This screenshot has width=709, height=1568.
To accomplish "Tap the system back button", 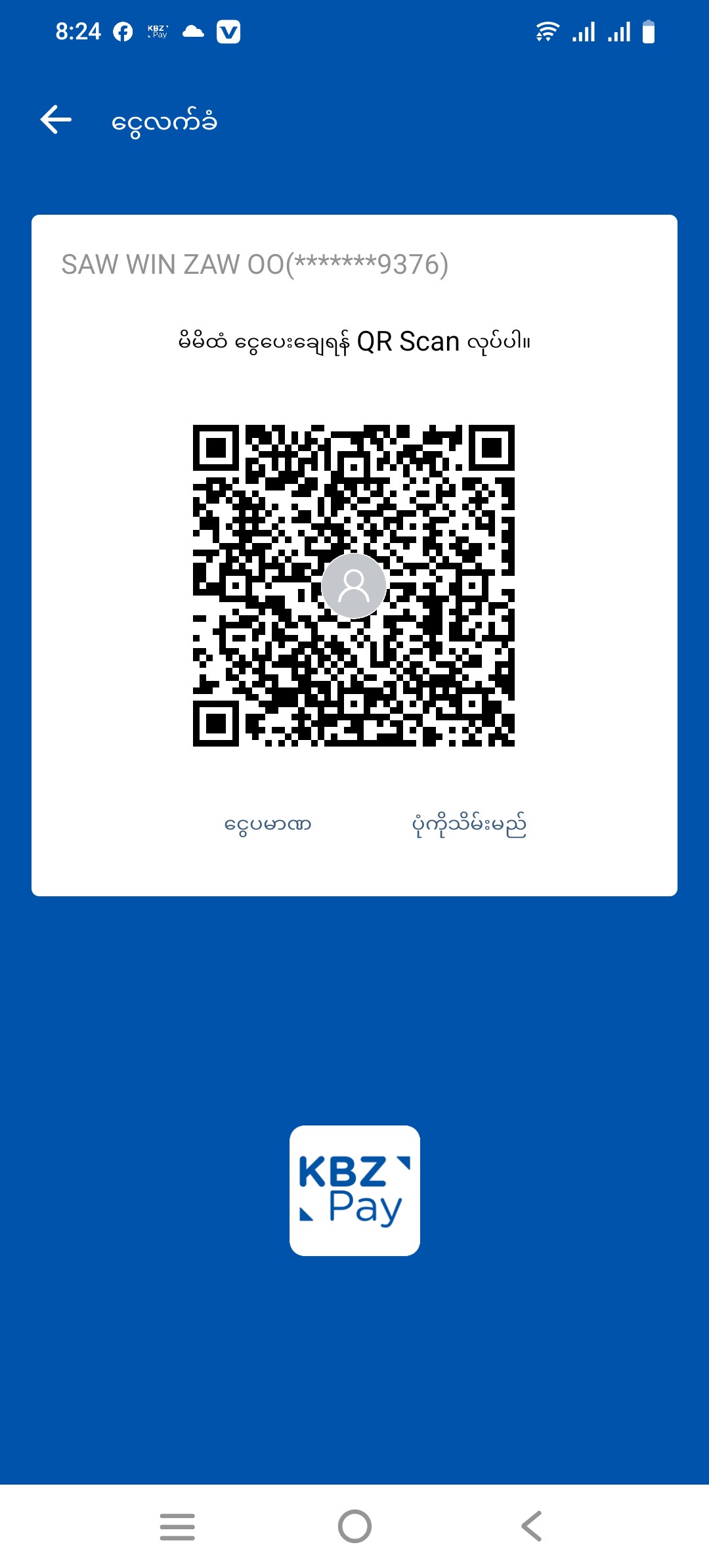I will click(531, 1526).
